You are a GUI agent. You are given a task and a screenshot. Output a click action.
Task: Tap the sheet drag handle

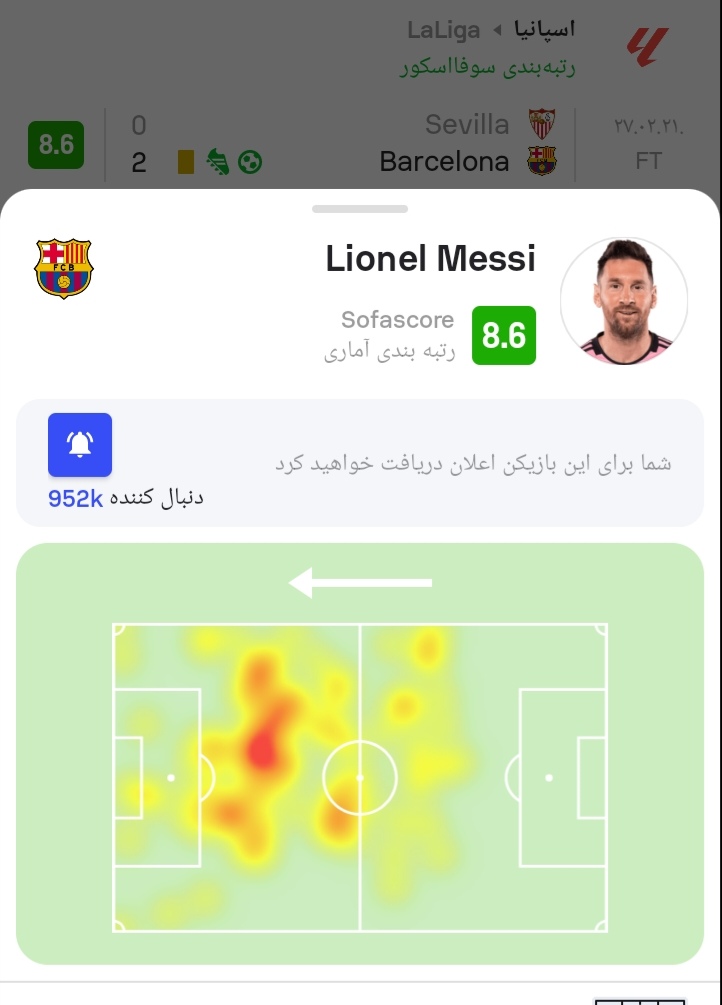point(360,209)
